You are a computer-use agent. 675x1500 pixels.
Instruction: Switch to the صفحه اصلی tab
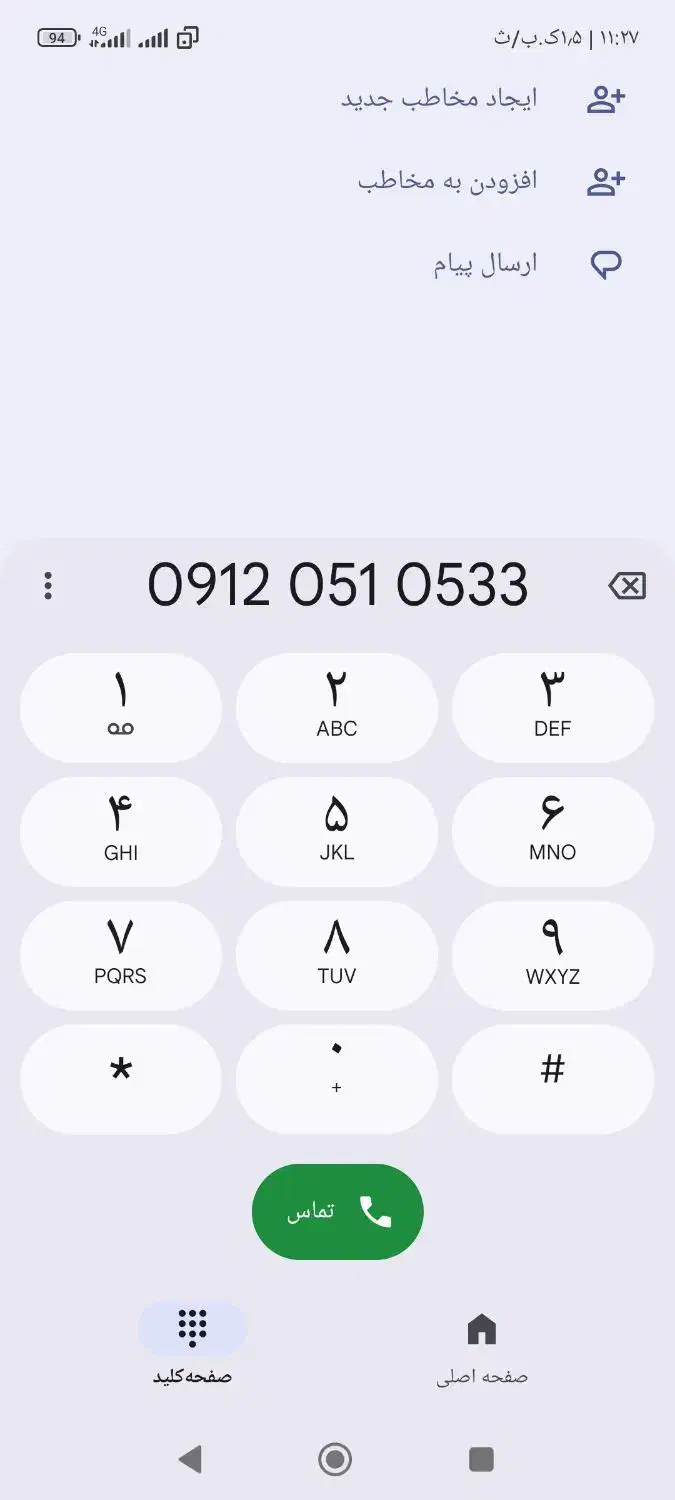click(x=482, y=1348)
